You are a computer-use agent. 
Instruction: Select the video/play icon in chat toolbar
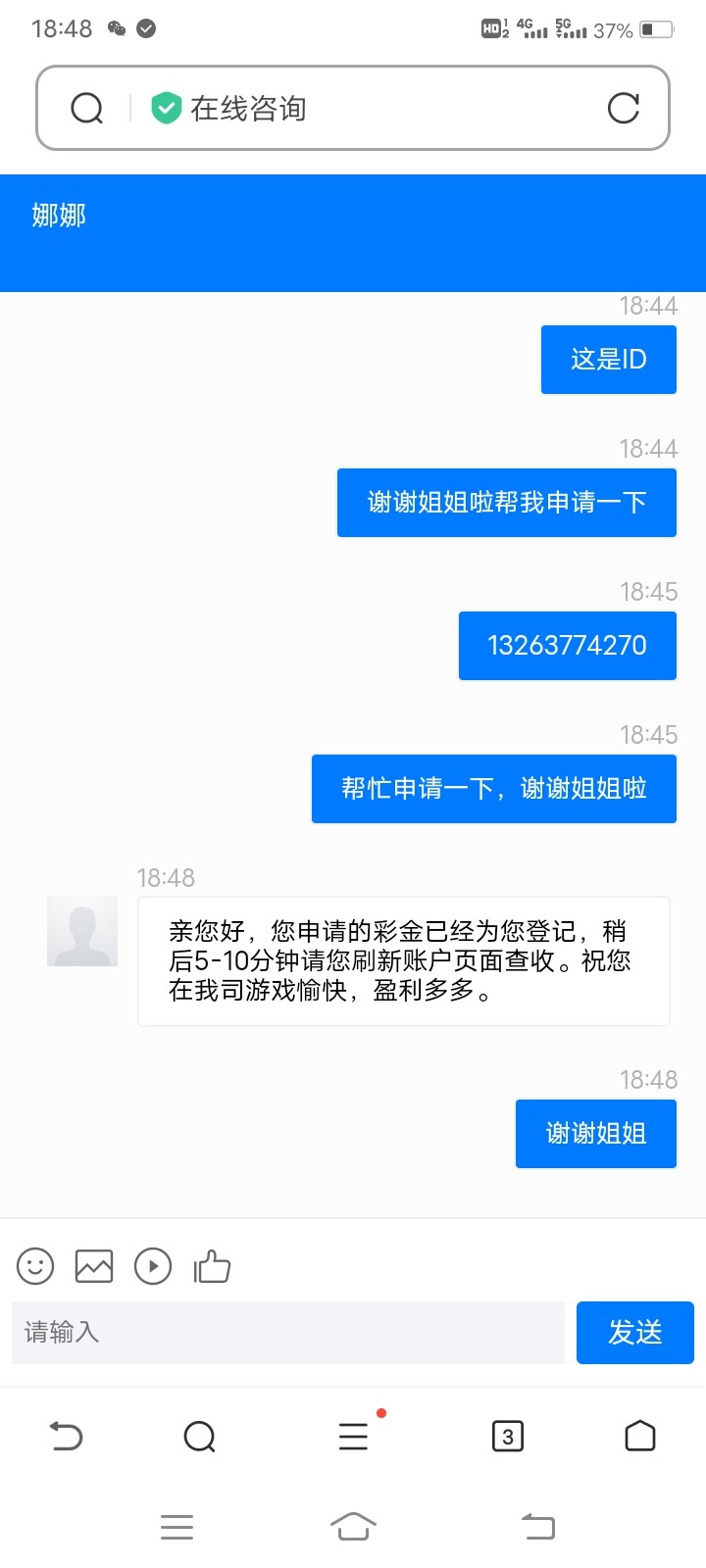click(x=153, y=1265)
